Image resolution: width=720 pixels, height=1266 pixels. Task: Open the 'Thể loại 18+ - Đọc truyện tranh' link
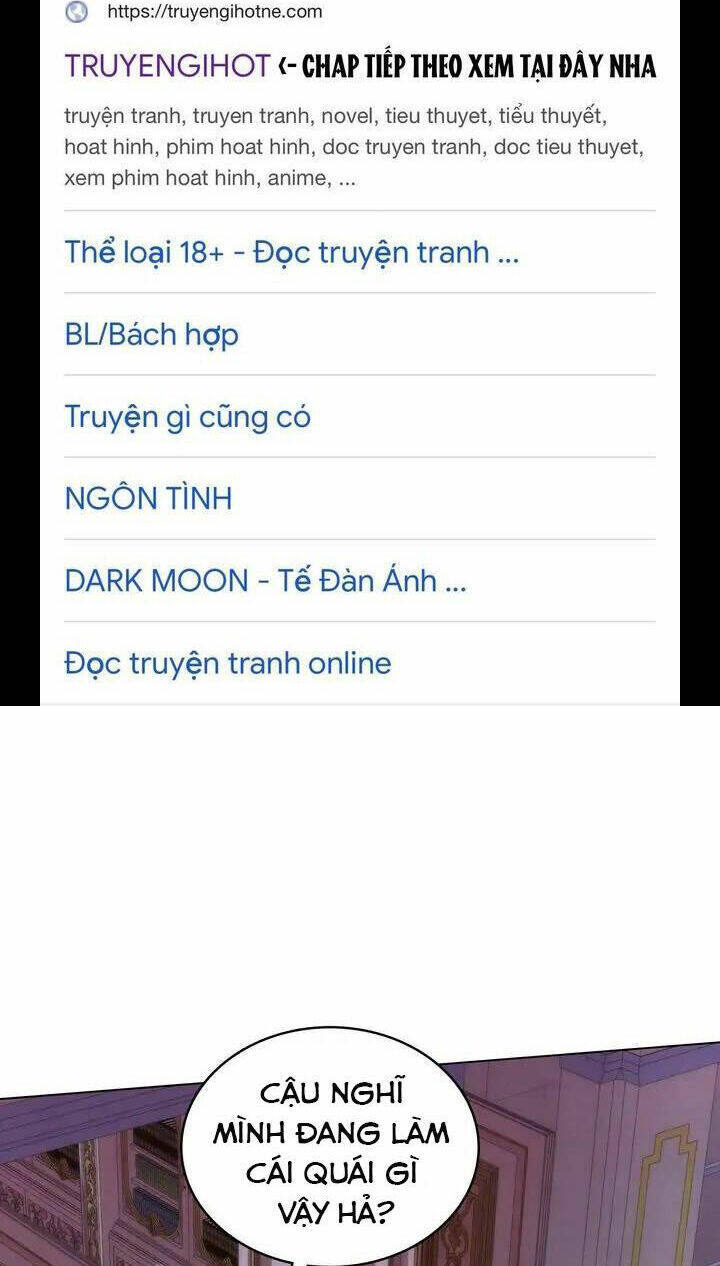(292, 252)
